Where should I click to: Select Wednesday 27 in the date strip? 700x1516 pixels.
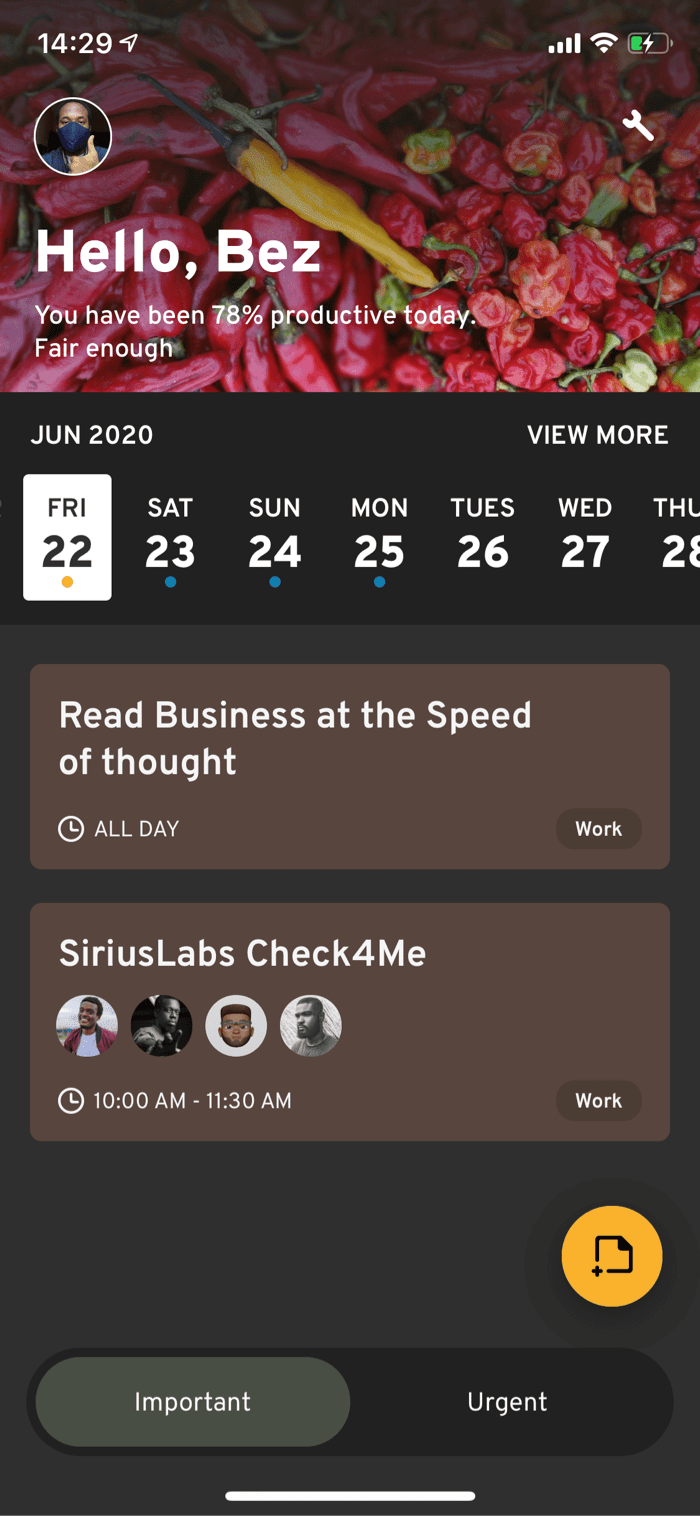pos(585,537)
